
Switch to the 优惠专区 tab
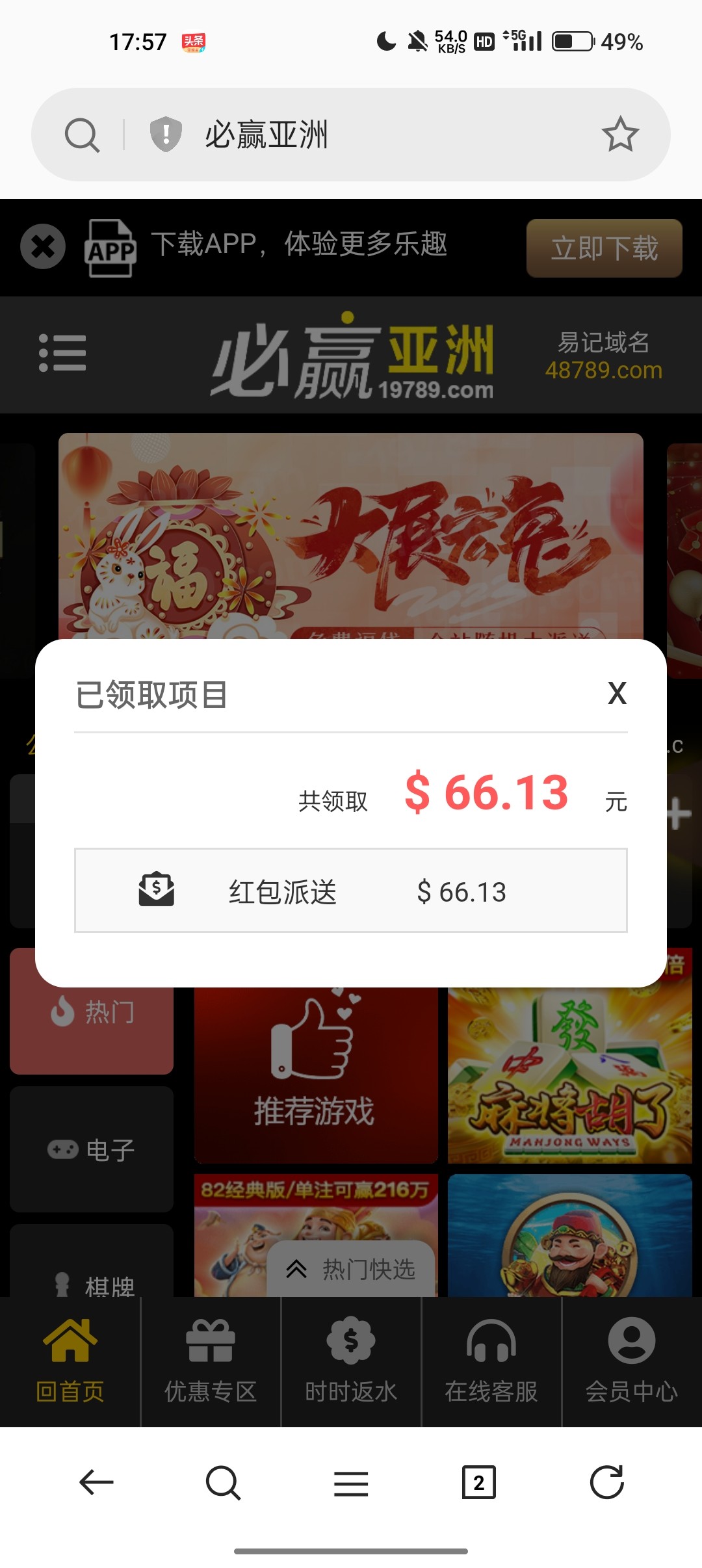211,1360
